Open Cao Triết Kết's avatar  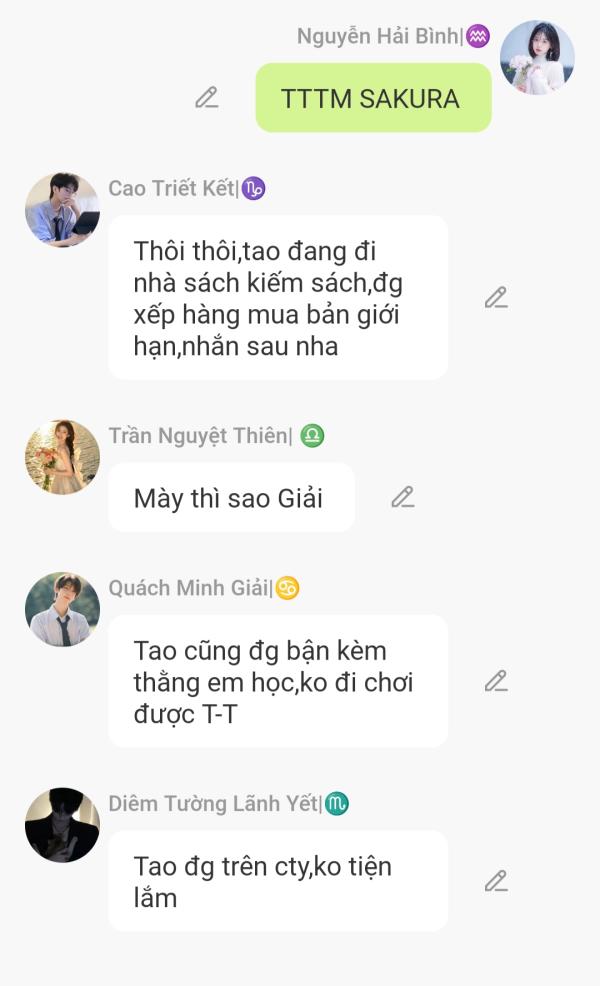[x=62, y=209]
